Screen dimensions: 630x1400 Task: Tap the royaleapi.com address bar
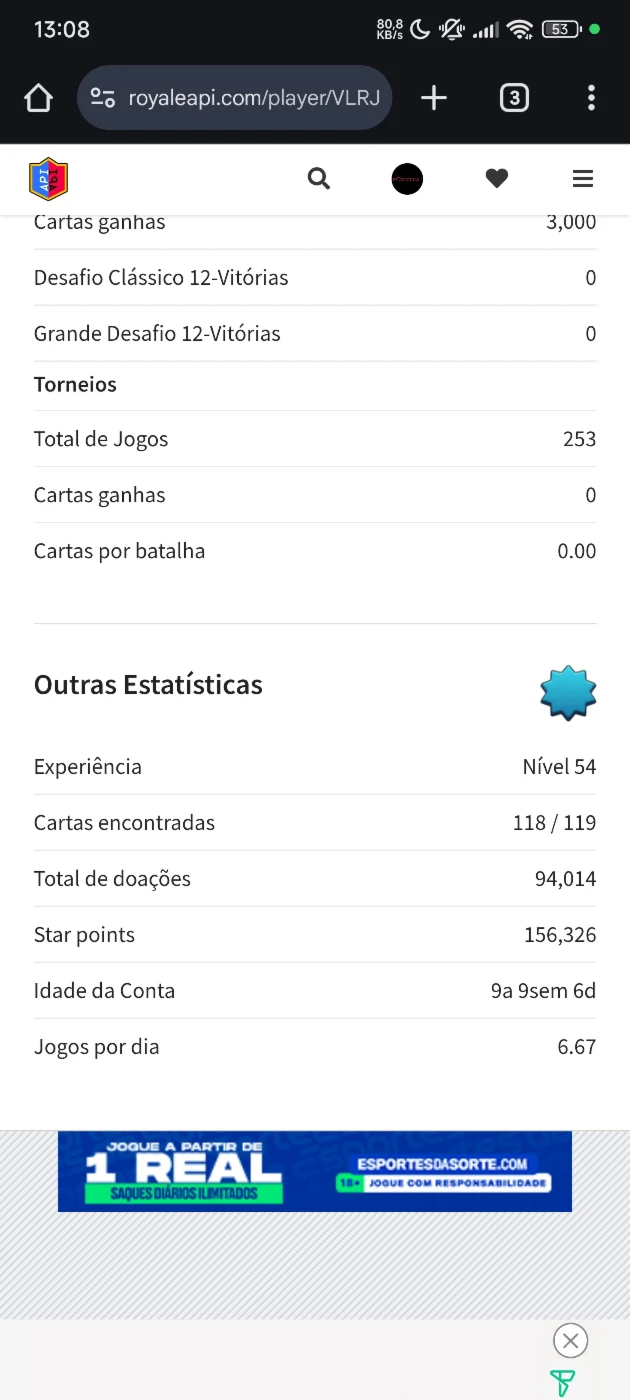[234, 98]
